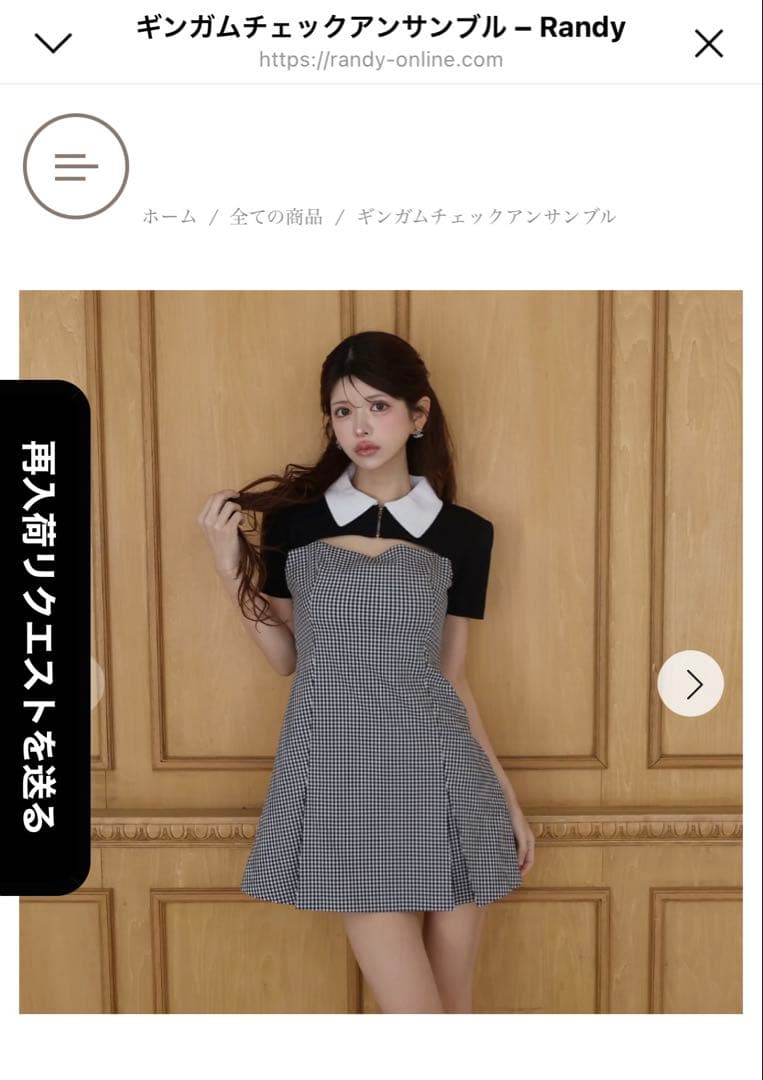This screenshot has height=1080, width=763.
Task: Close the browser window
Action: [x=708, y=43]
